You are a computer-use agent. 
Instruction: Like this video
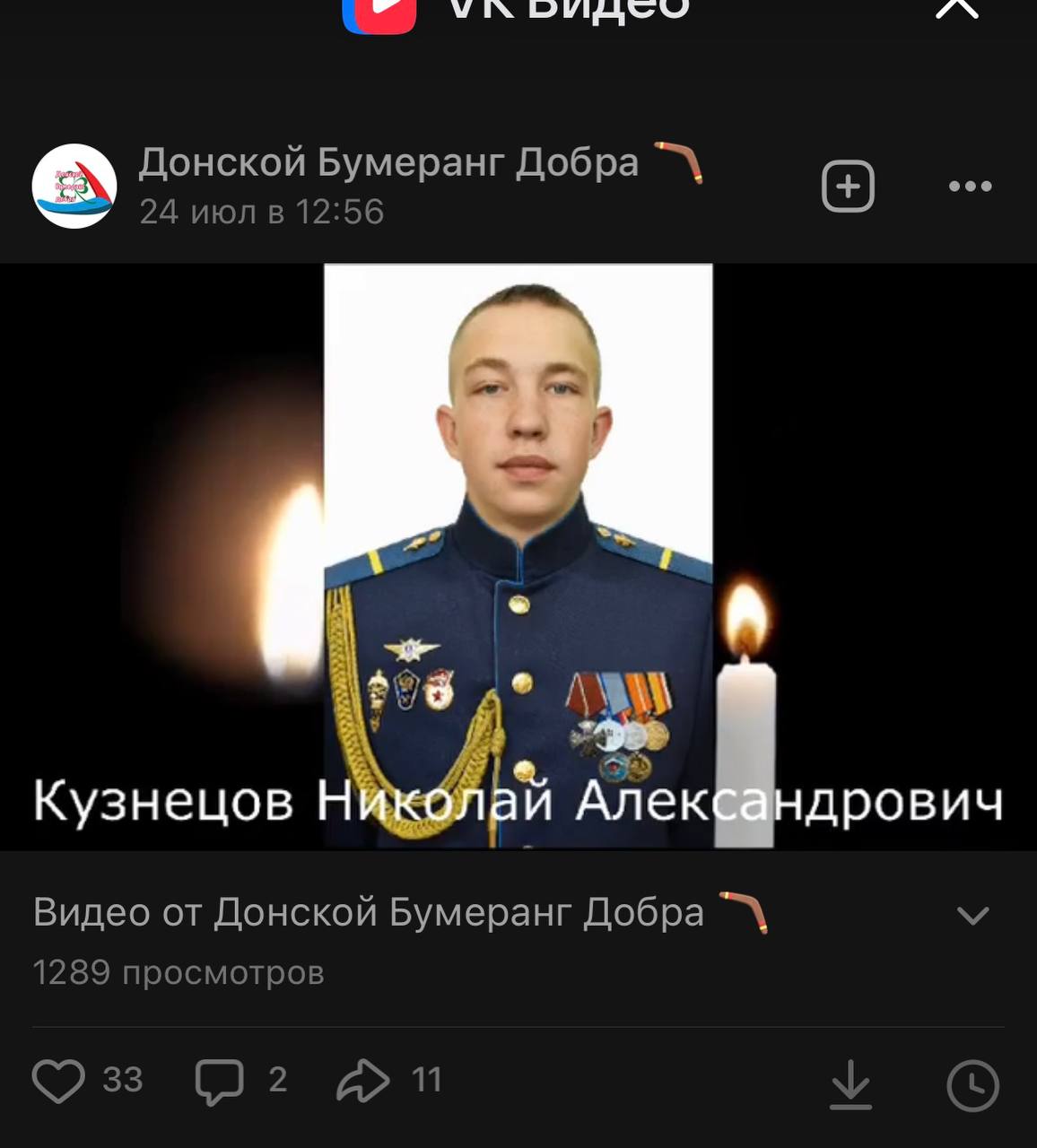point(59,1080)
